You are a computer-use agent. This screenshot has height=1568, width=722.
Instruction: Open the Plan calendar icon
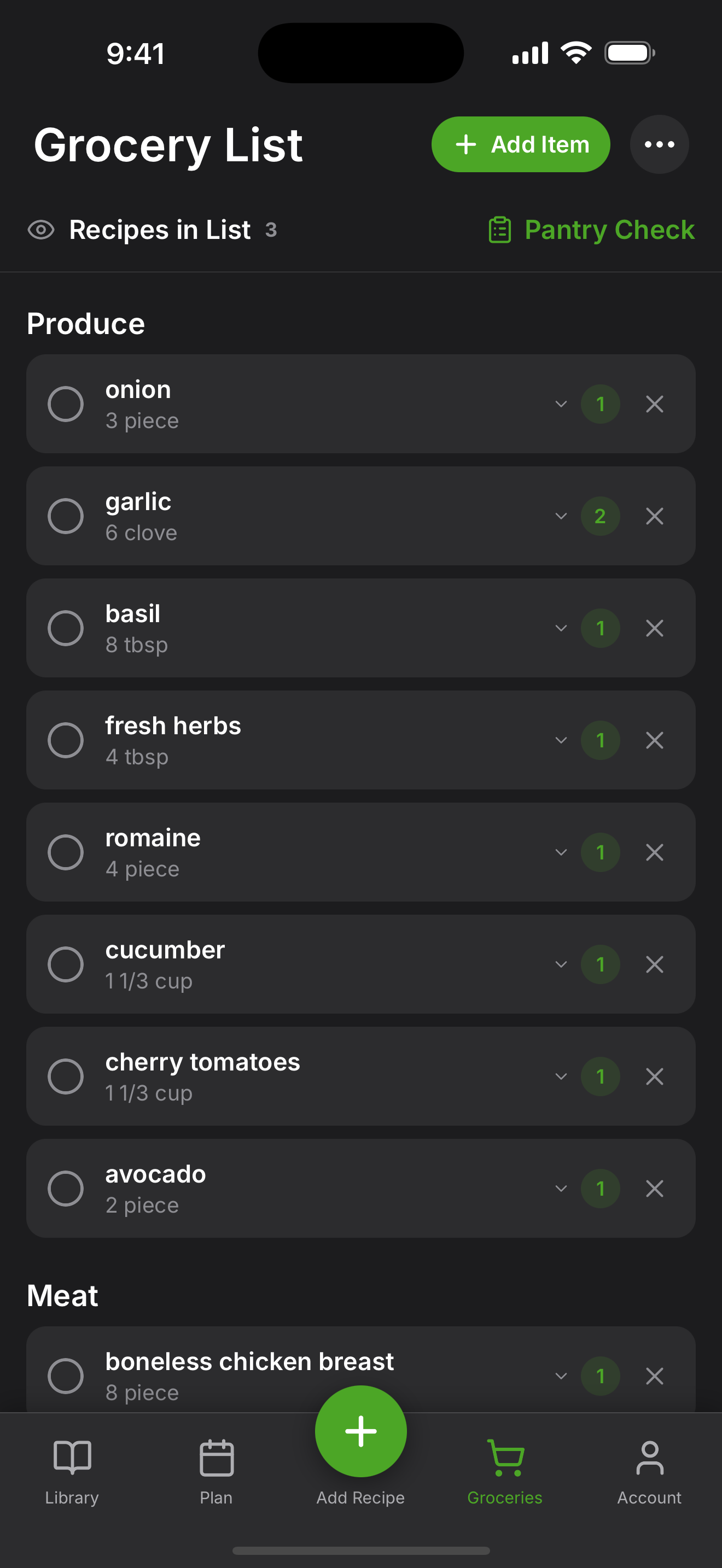[x=216, y=1457]
